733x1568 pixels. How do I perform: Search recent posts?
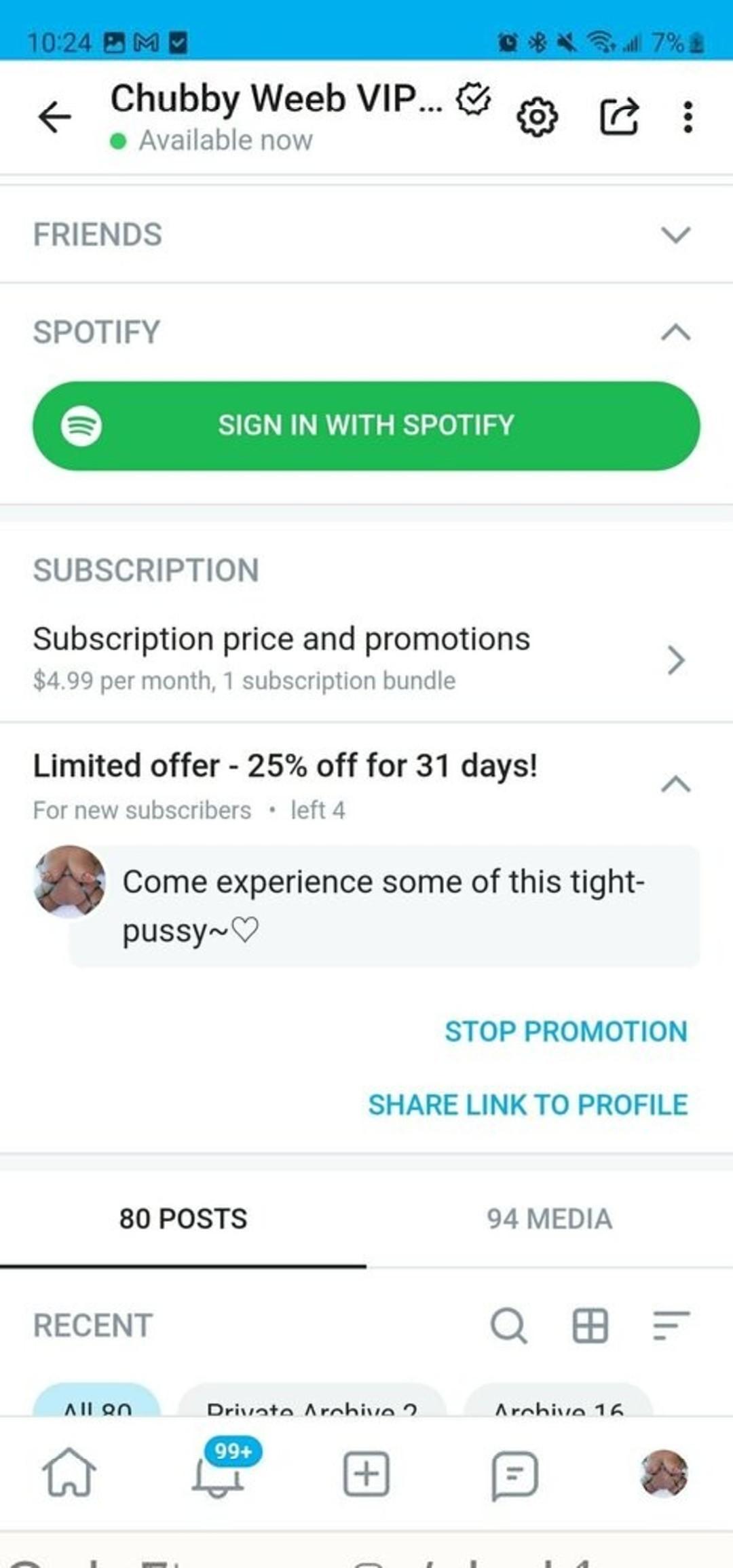pos(508,1326)
